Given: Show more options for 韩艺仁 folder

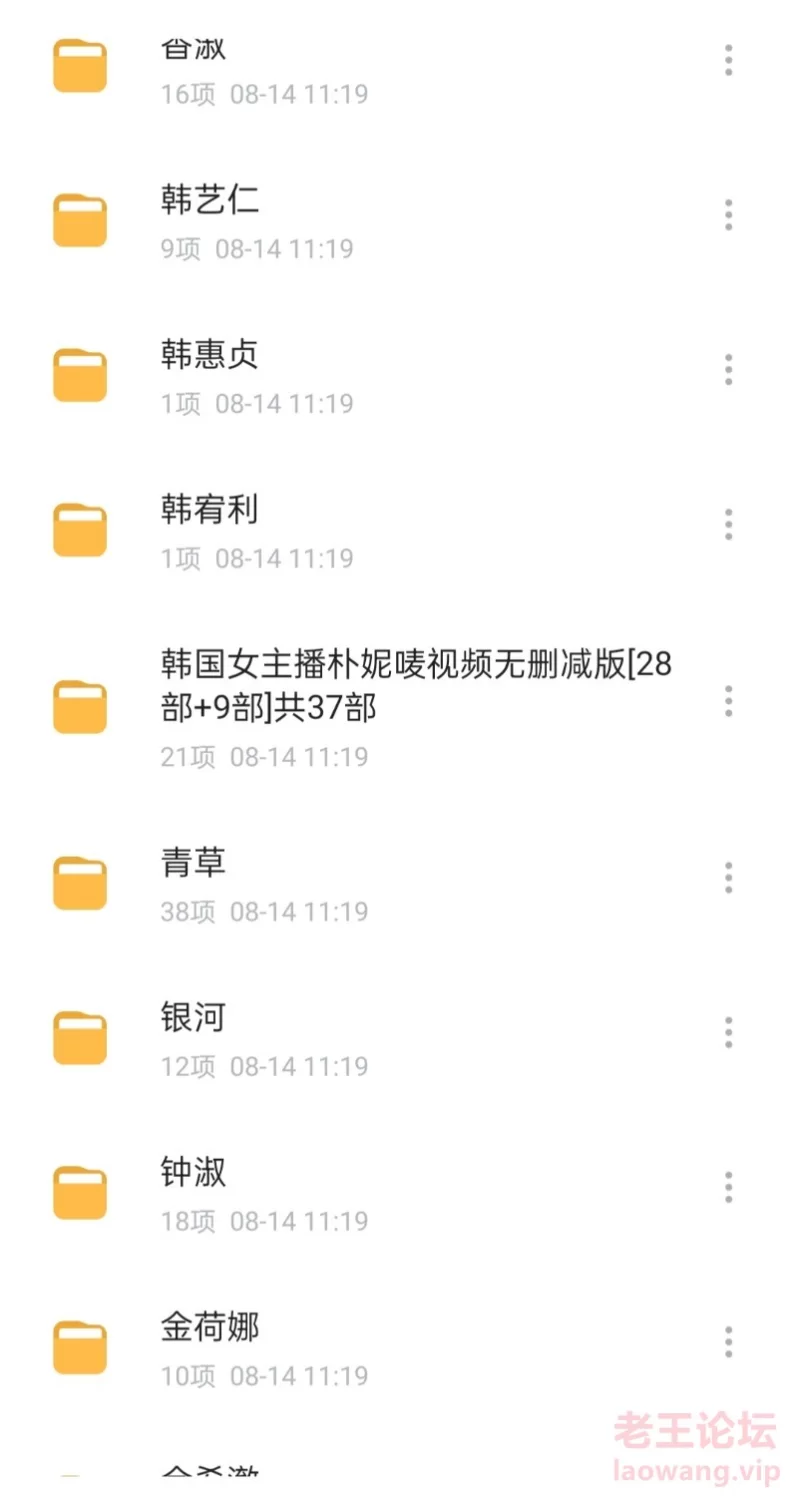Looking at the screenshot, I should (728, 215).
